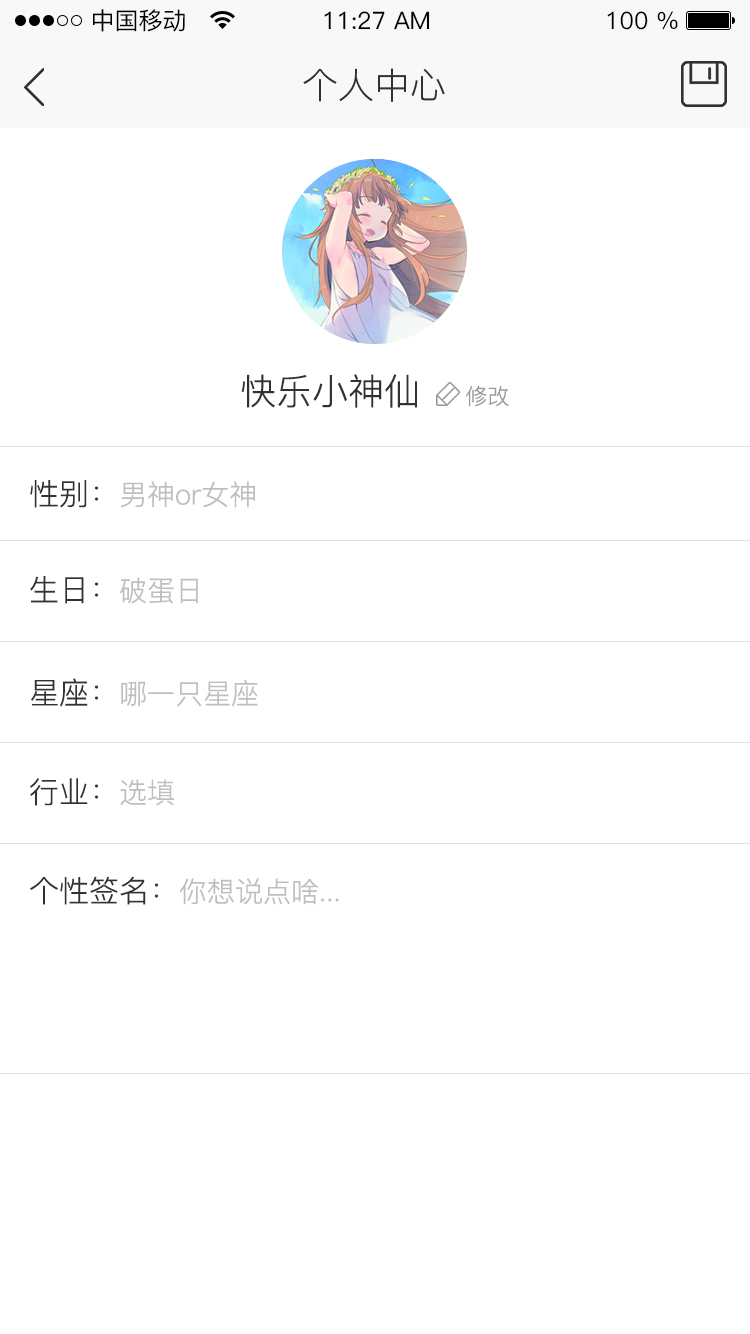This screenshot has width=750, height=1334.
Task: Tap 修改 to edit the nickname
Action: click(x=473, y=395)
